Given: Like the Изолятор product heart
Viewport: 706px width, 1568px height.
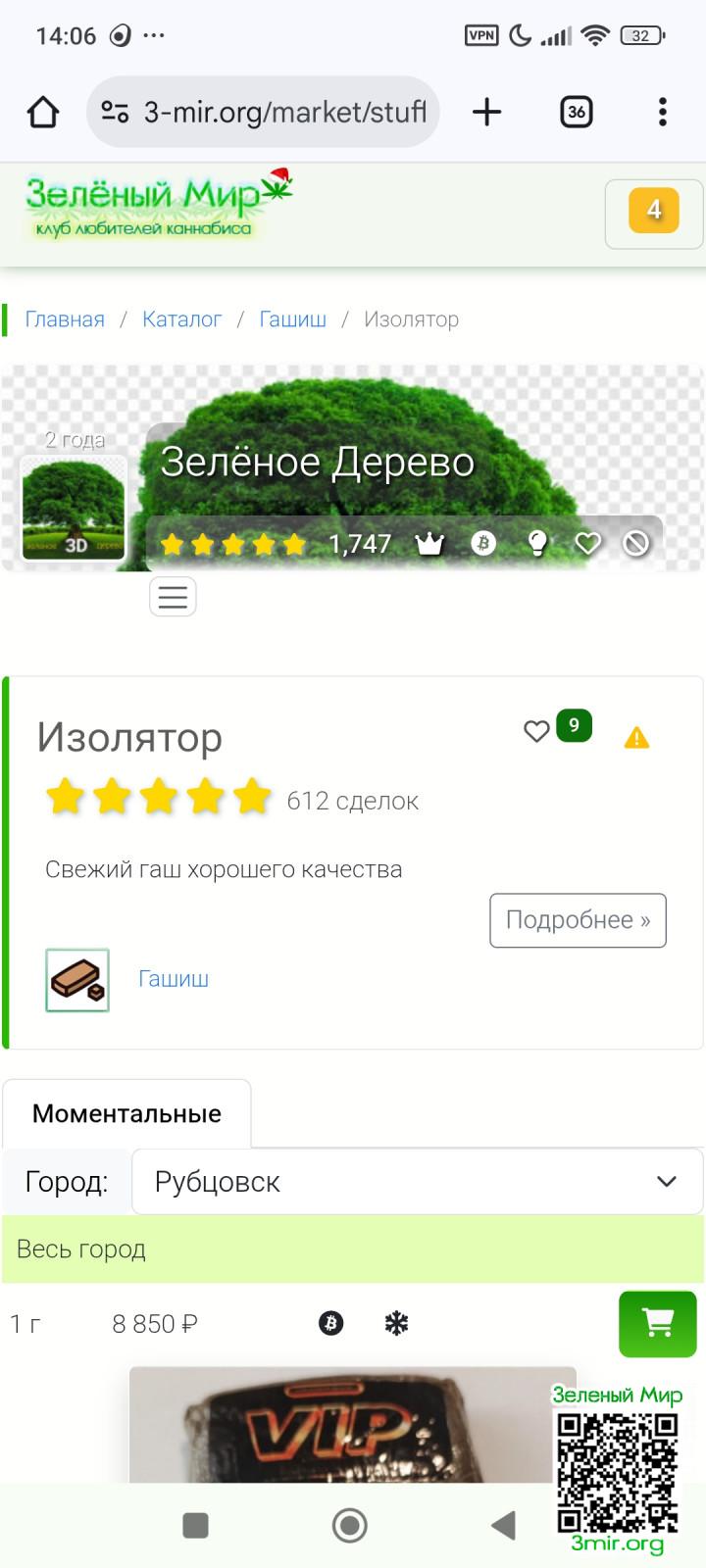Looking at the screenshot, I should tap(536, 731).
